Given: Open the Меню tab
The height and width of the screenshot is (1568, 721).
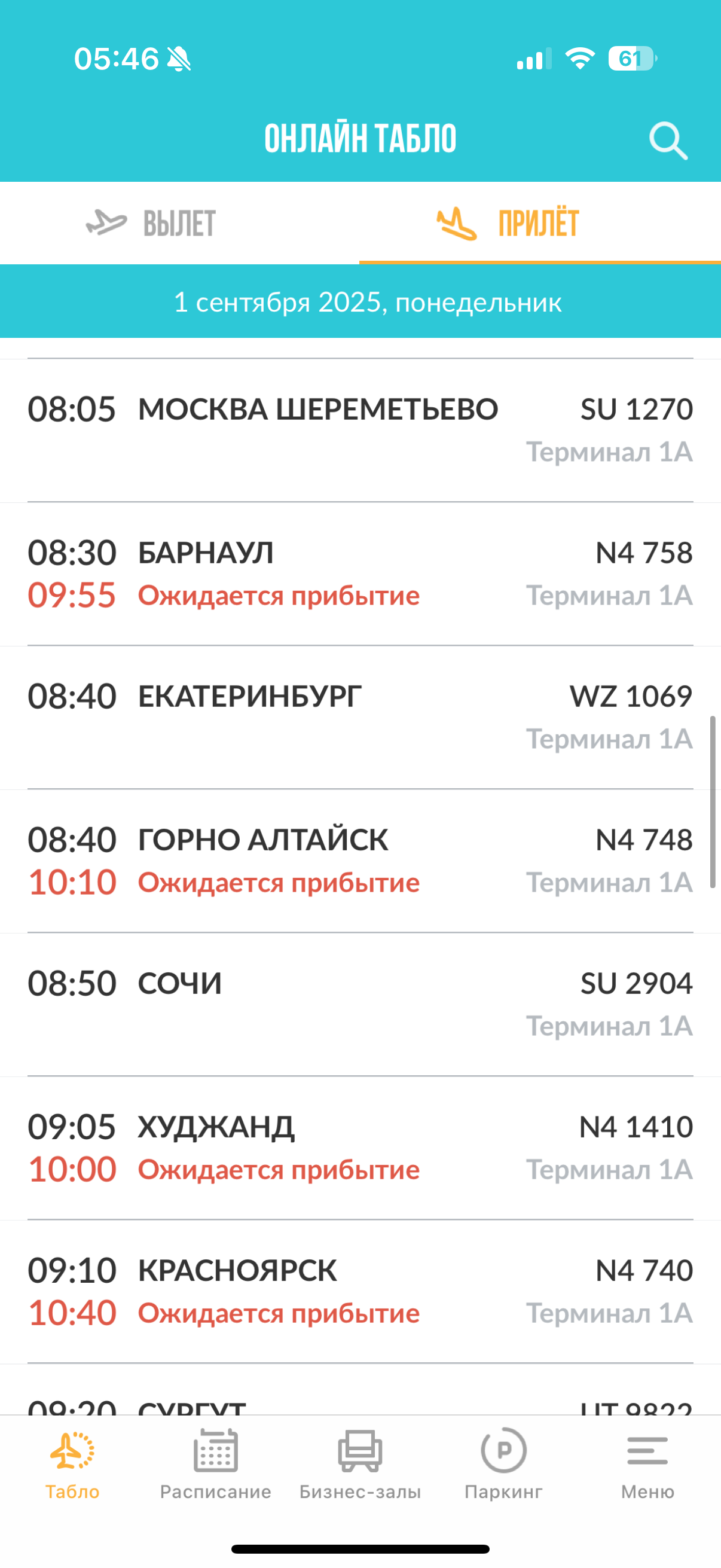Looking at the screenshot, I should point(647,1466).
